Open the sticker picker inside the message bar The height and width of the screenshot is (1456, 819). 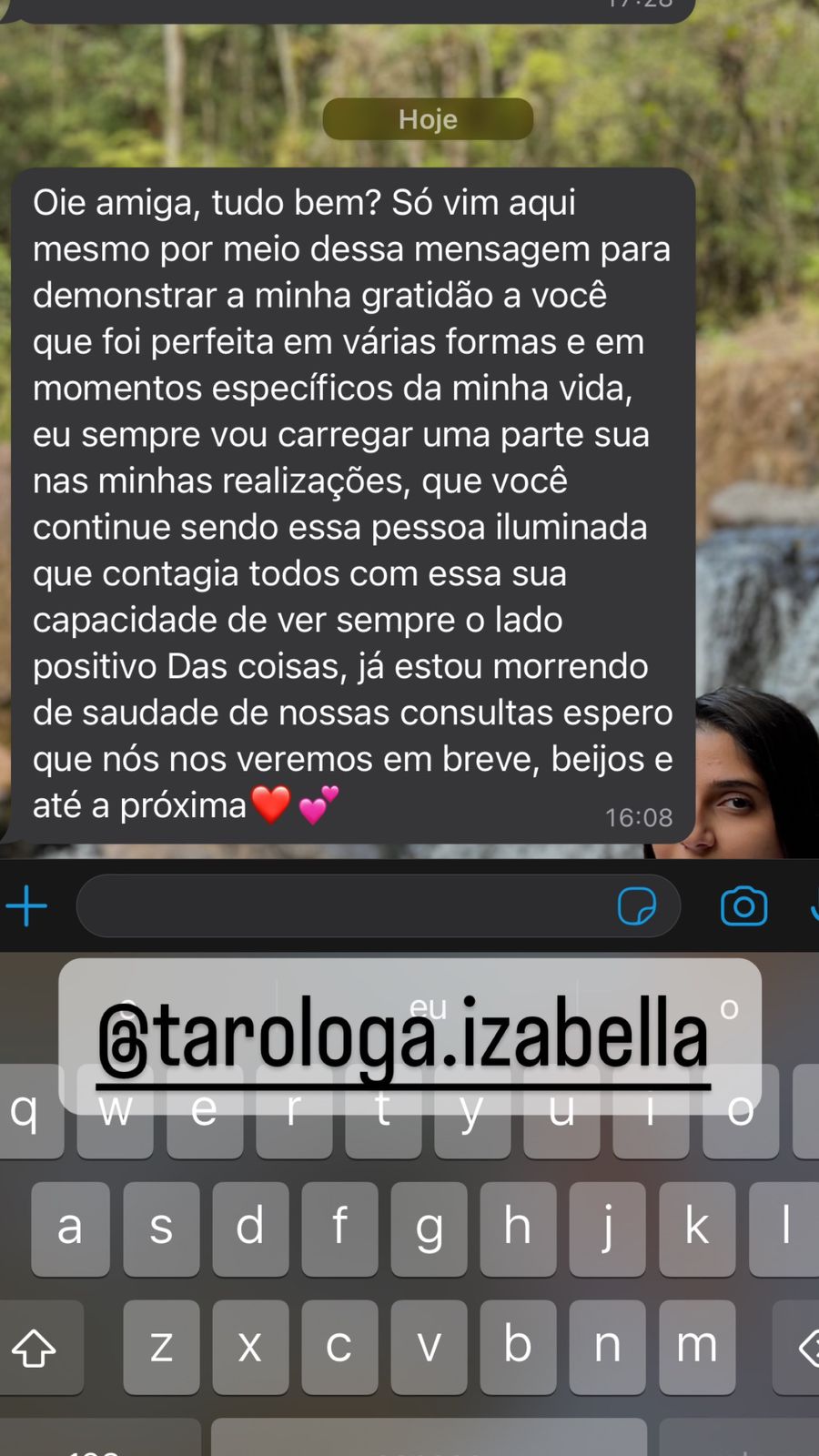click(x=640, y=906)
